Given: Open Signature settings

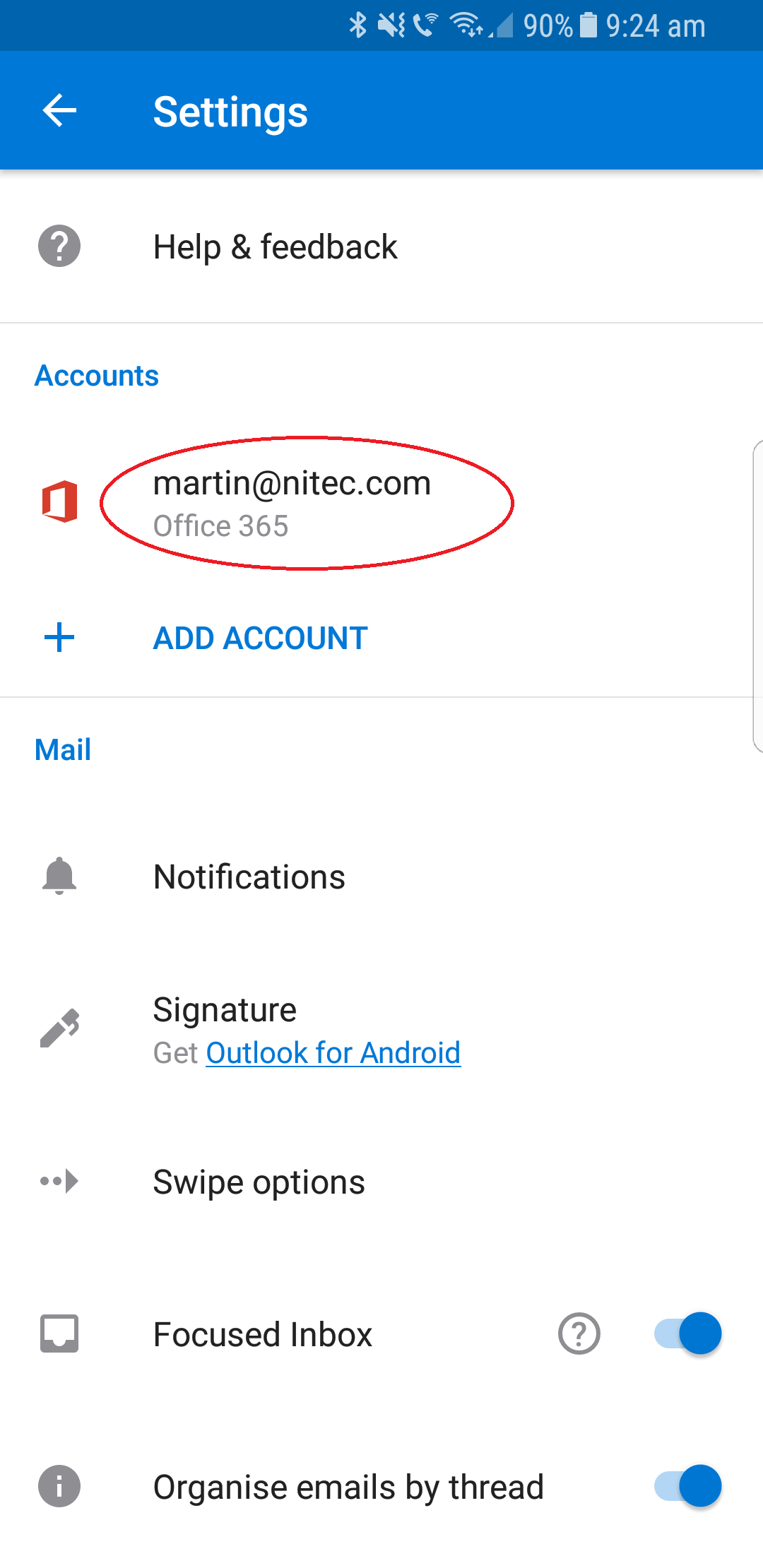Looking at the screenshot, I should tap(225, 1010).
